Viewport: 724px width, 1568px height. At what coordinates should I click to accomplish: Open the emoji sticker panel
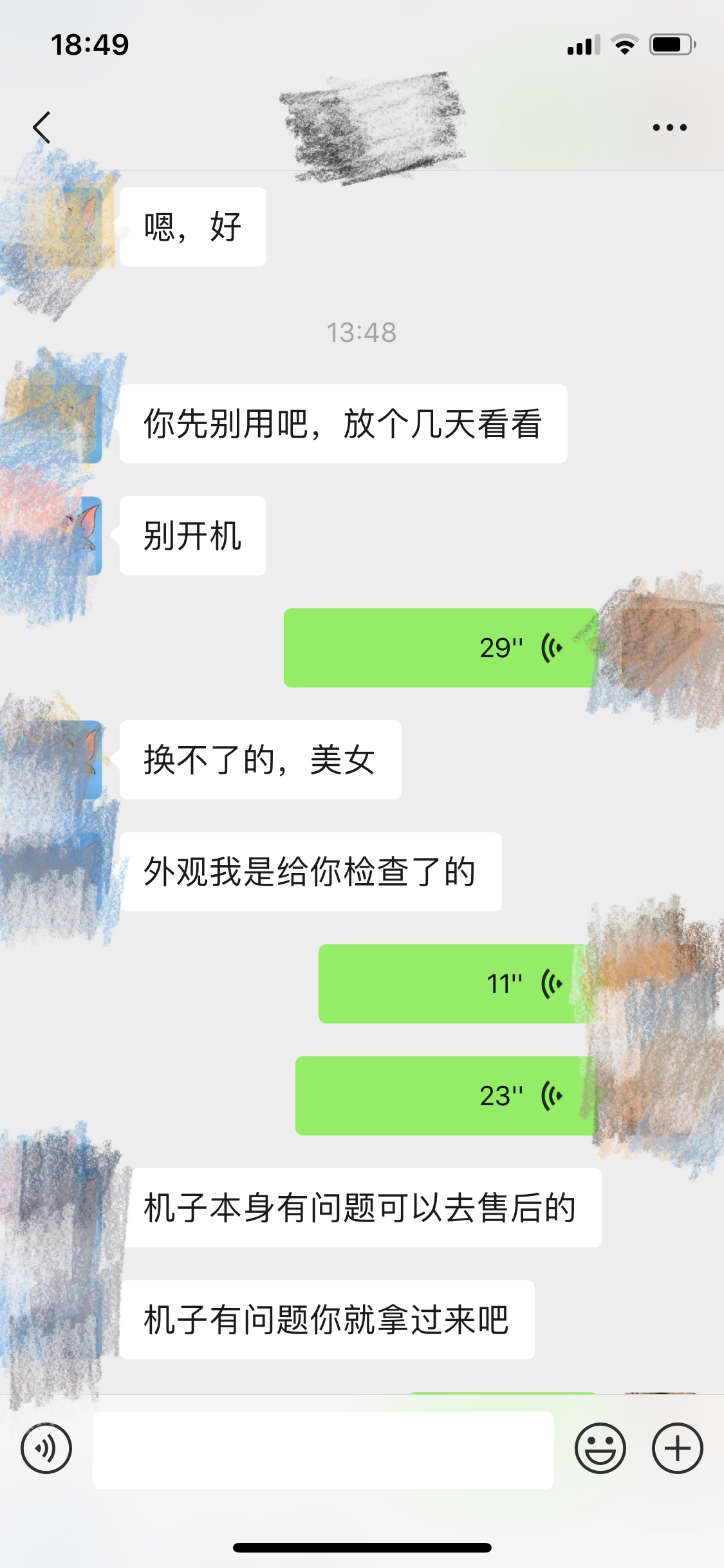coord(600,1449)
